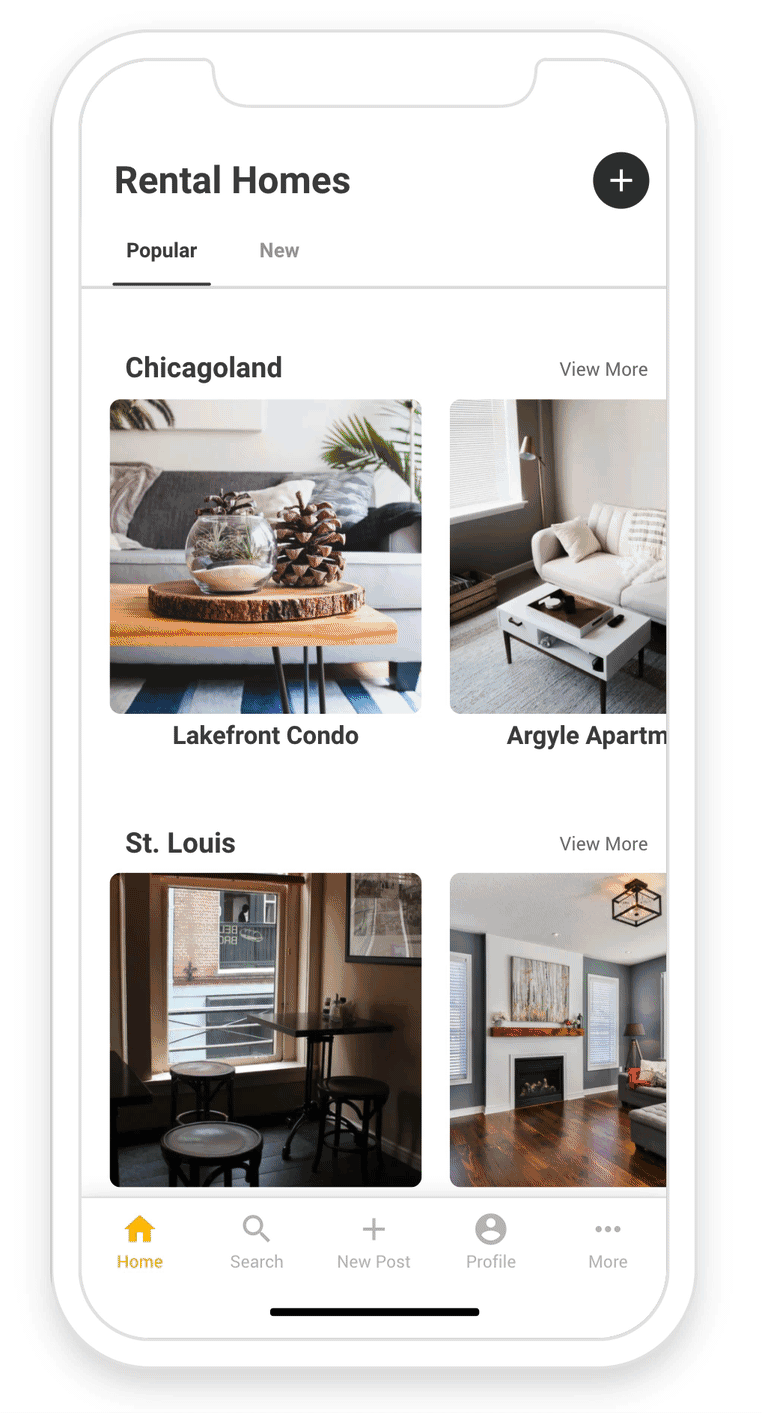Open the Argyle Apartment listing

[x=558, y=557]
